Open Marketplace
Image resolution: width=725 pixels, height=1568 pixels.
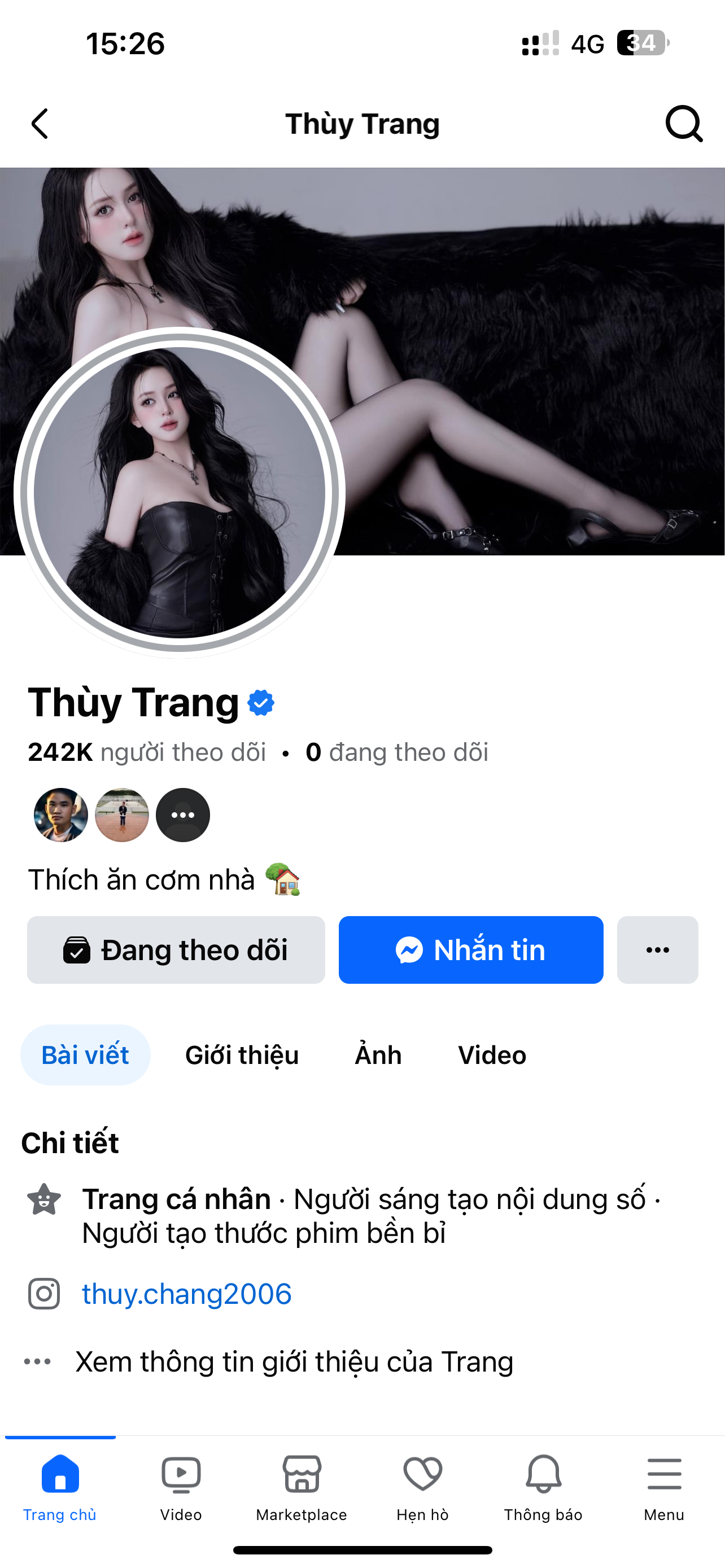tap(302, 1486)
